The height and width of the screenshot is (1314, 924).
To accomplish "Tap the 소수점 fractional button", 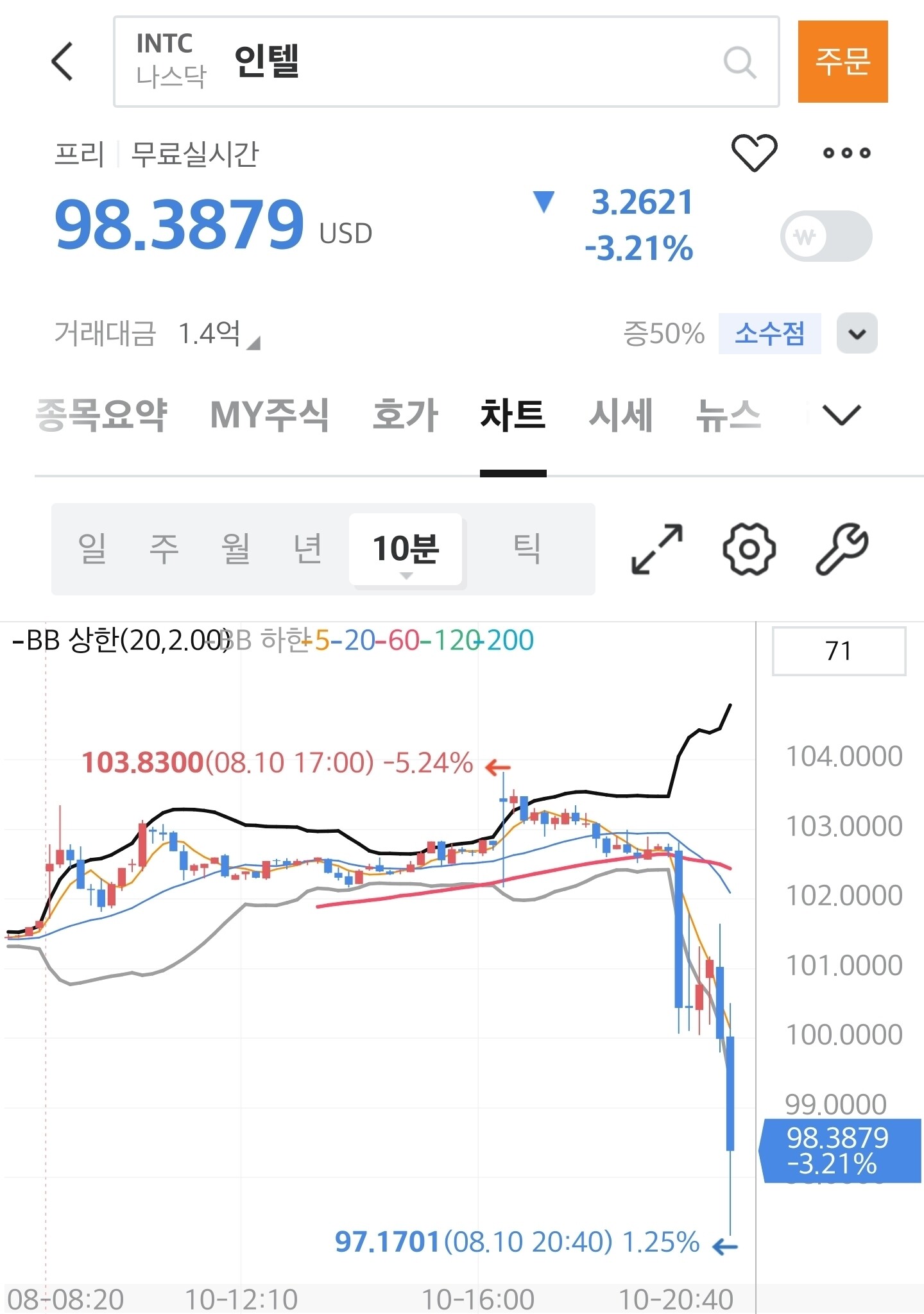I will pos(769,334).
